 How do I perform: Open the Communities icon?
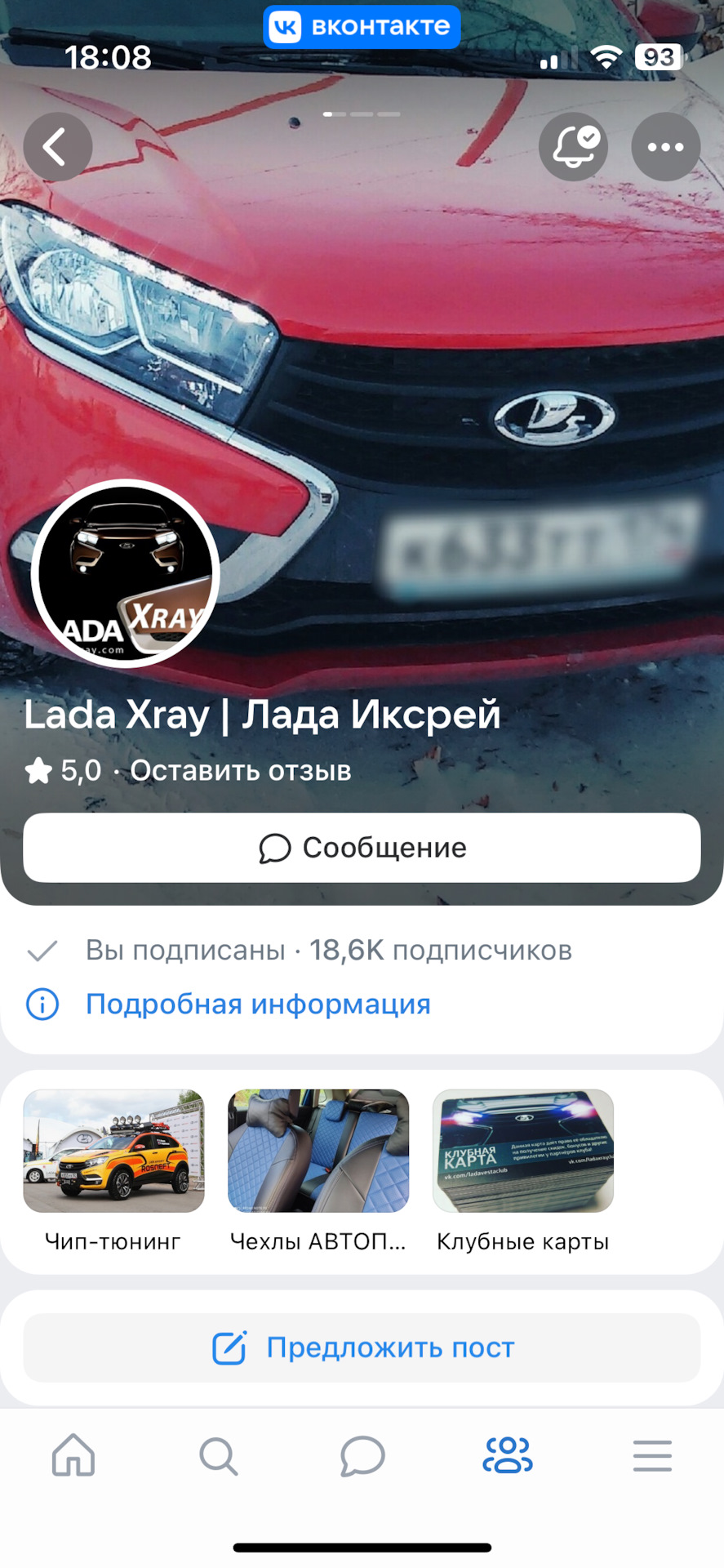point(507,1455)
